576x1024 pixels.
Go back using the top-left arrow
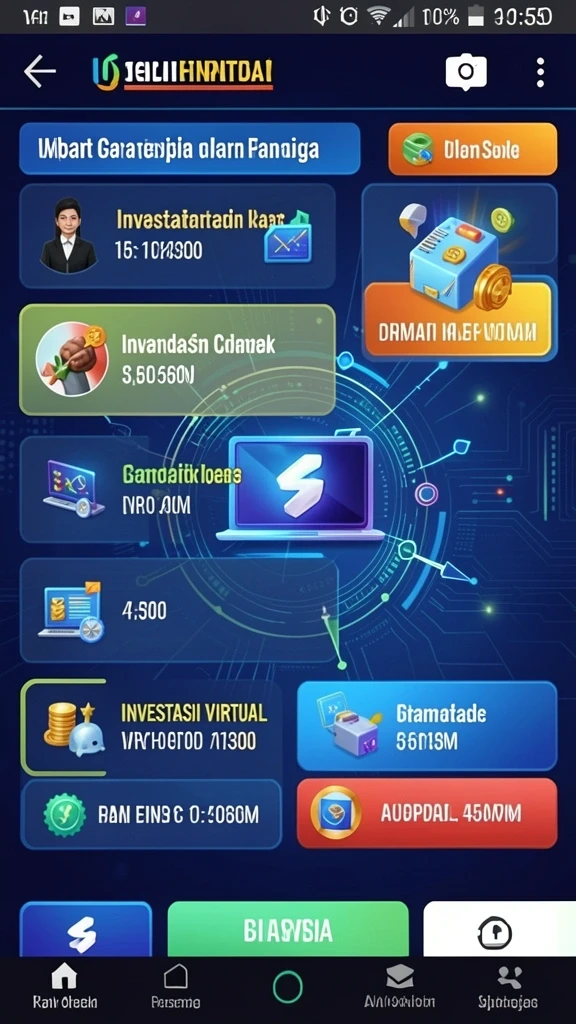(x=40, y=72)
